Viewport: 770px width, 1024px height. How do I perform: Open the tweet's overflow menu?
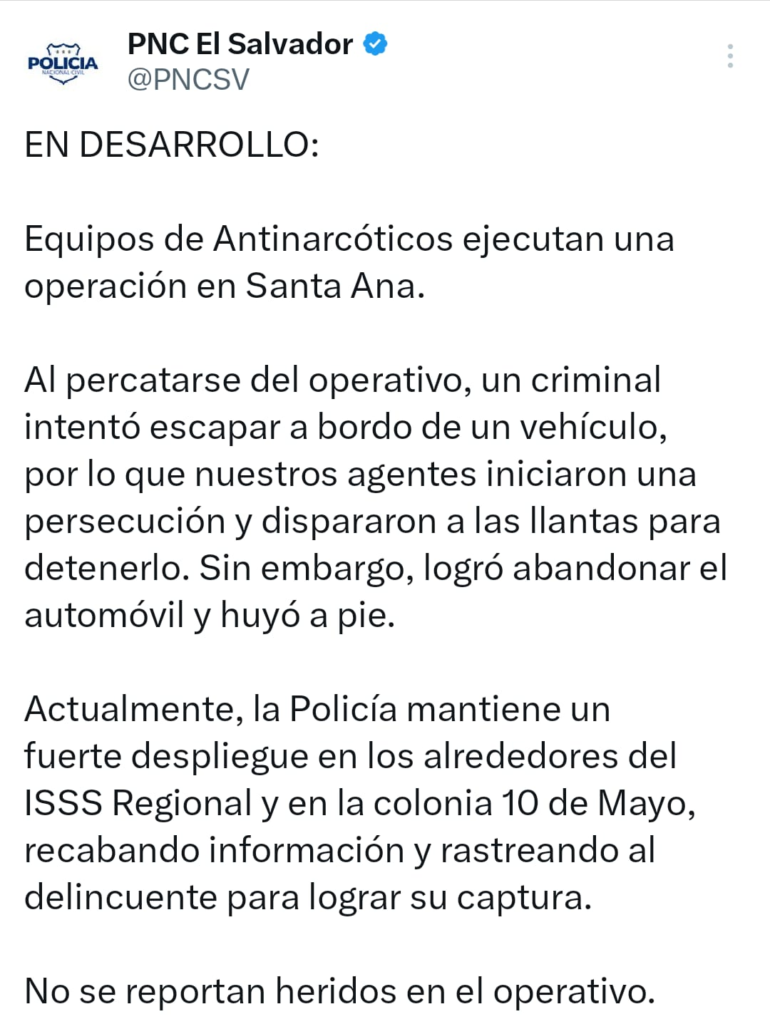tap(731, 56)
